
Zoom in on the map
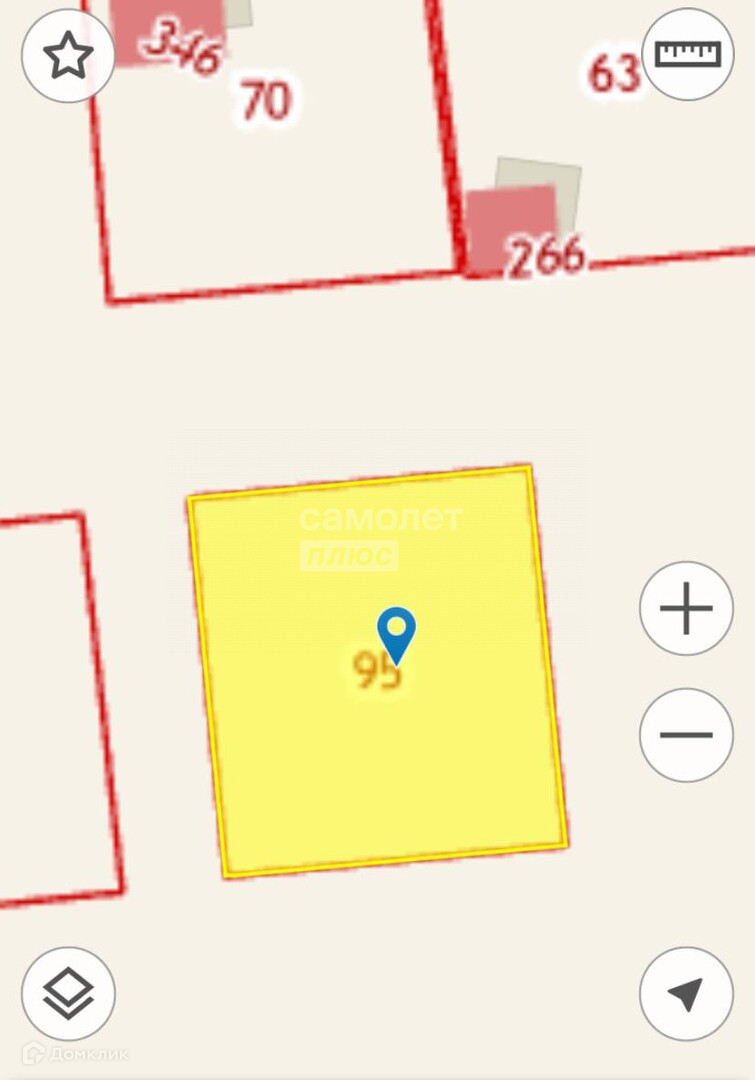(x=686, y=608)
